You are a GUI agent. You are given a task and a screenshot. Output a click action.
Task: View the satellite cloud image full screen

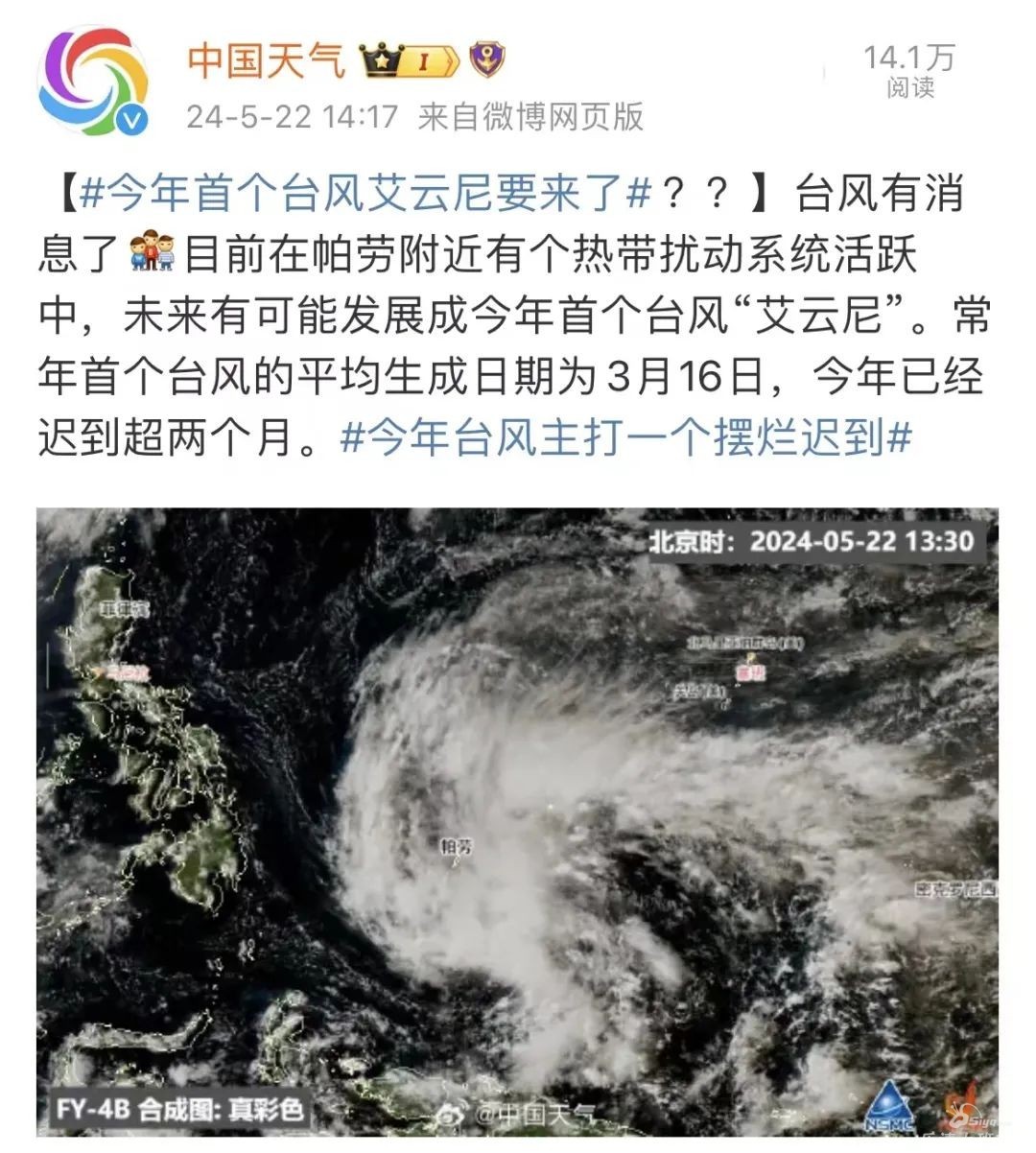click(517, 820)
